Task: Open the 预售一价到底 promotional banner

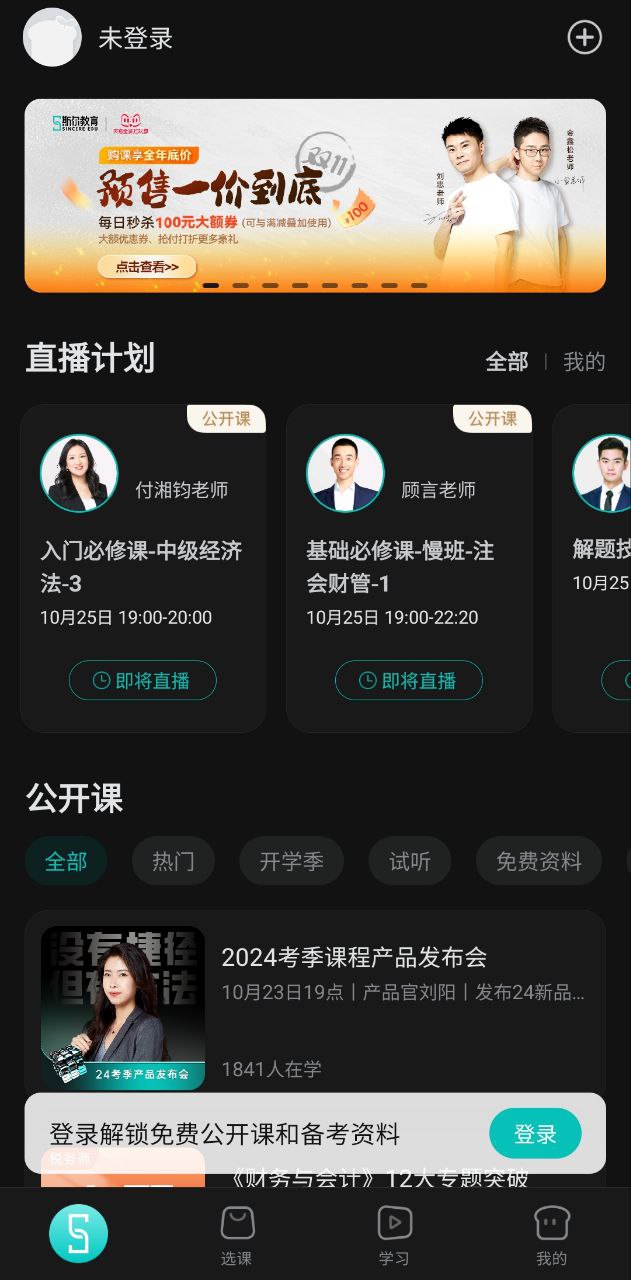Action: tap(315, 195)
